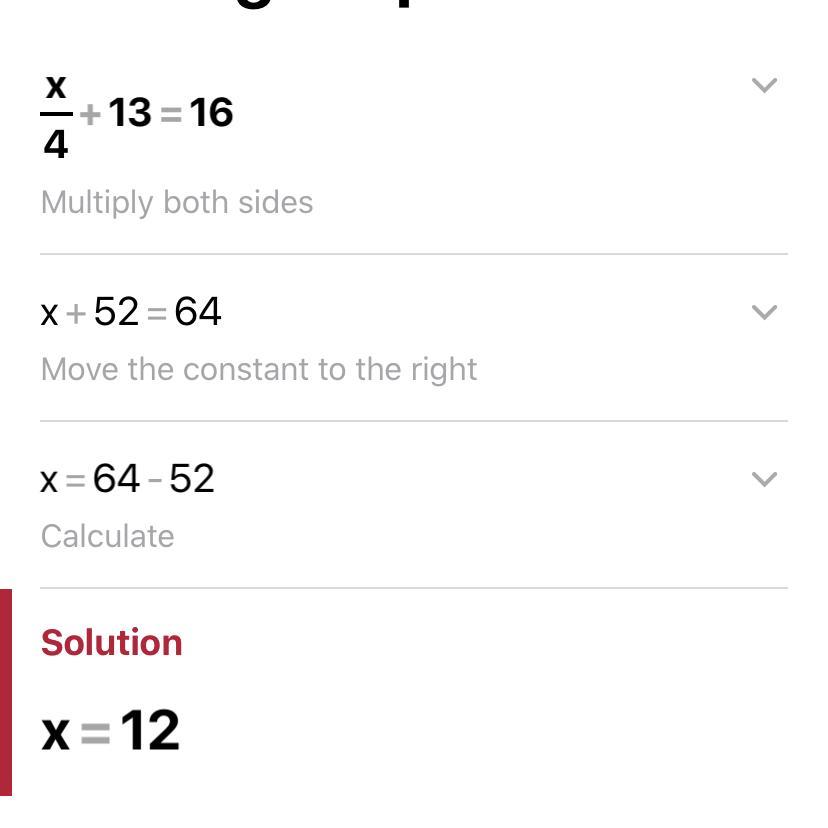Expand the "Calculate" step details

click(x=764, y=480)
